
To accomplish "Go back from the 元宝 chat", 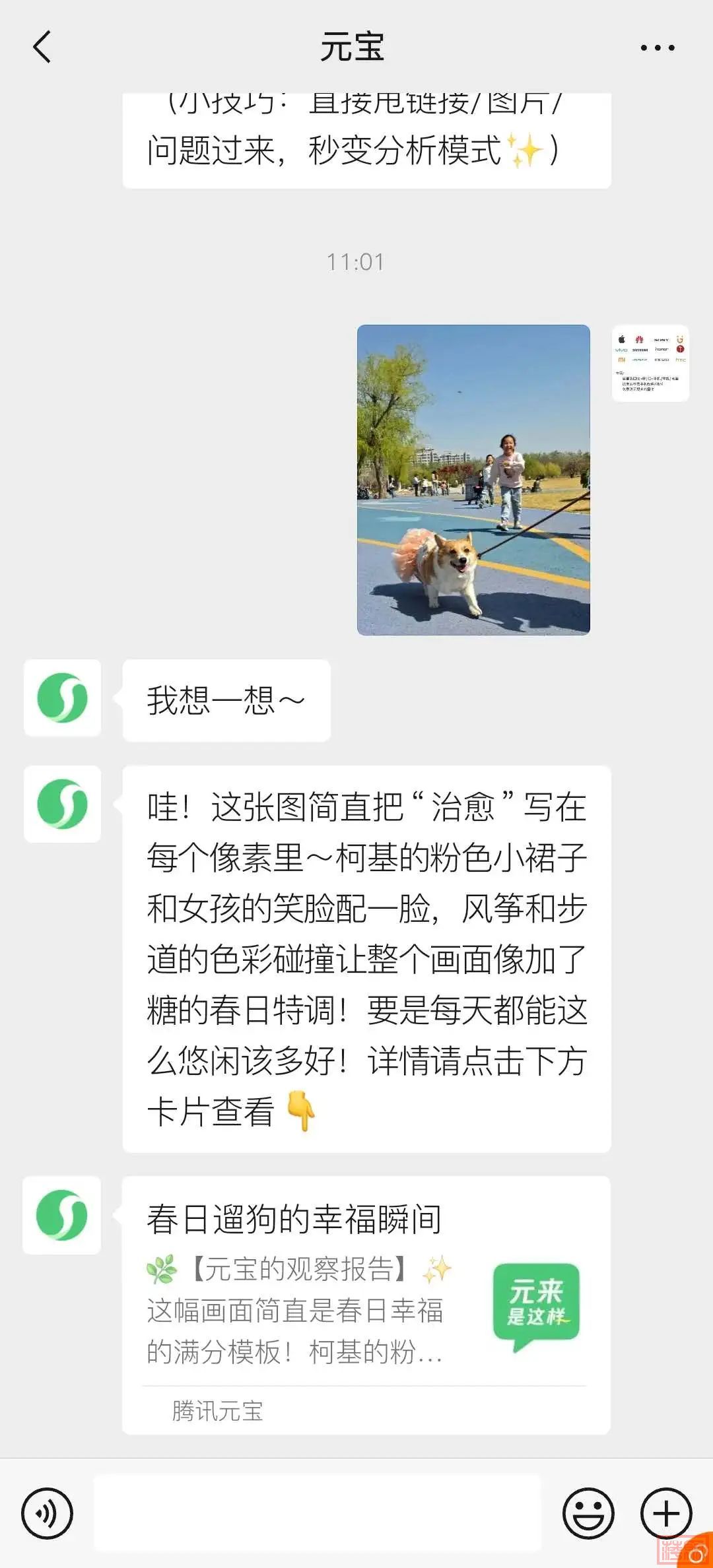I will coord(42,48).
